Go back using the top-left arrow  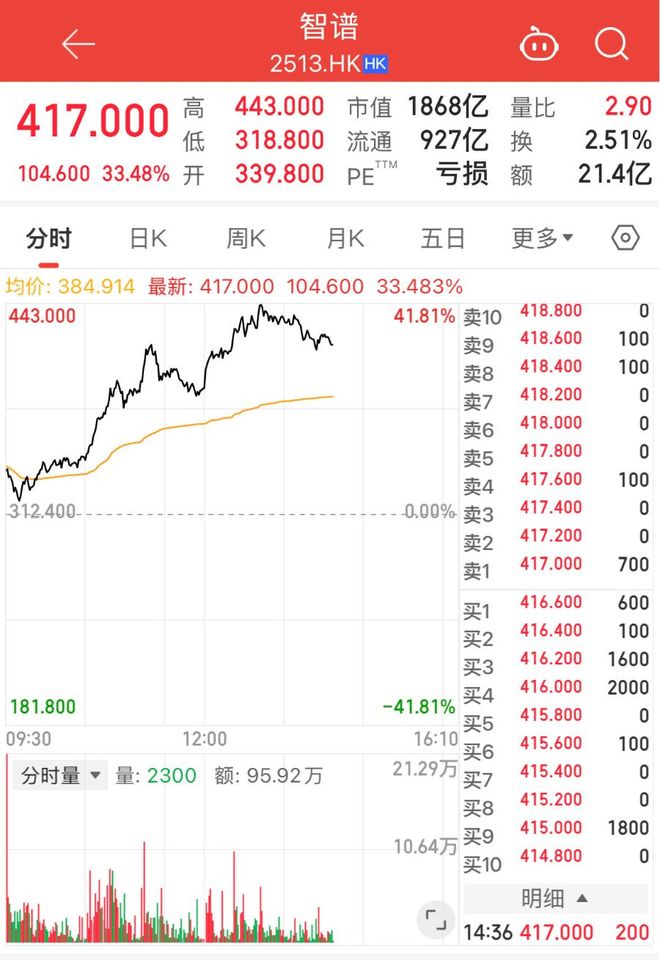[x=77, y=44]
